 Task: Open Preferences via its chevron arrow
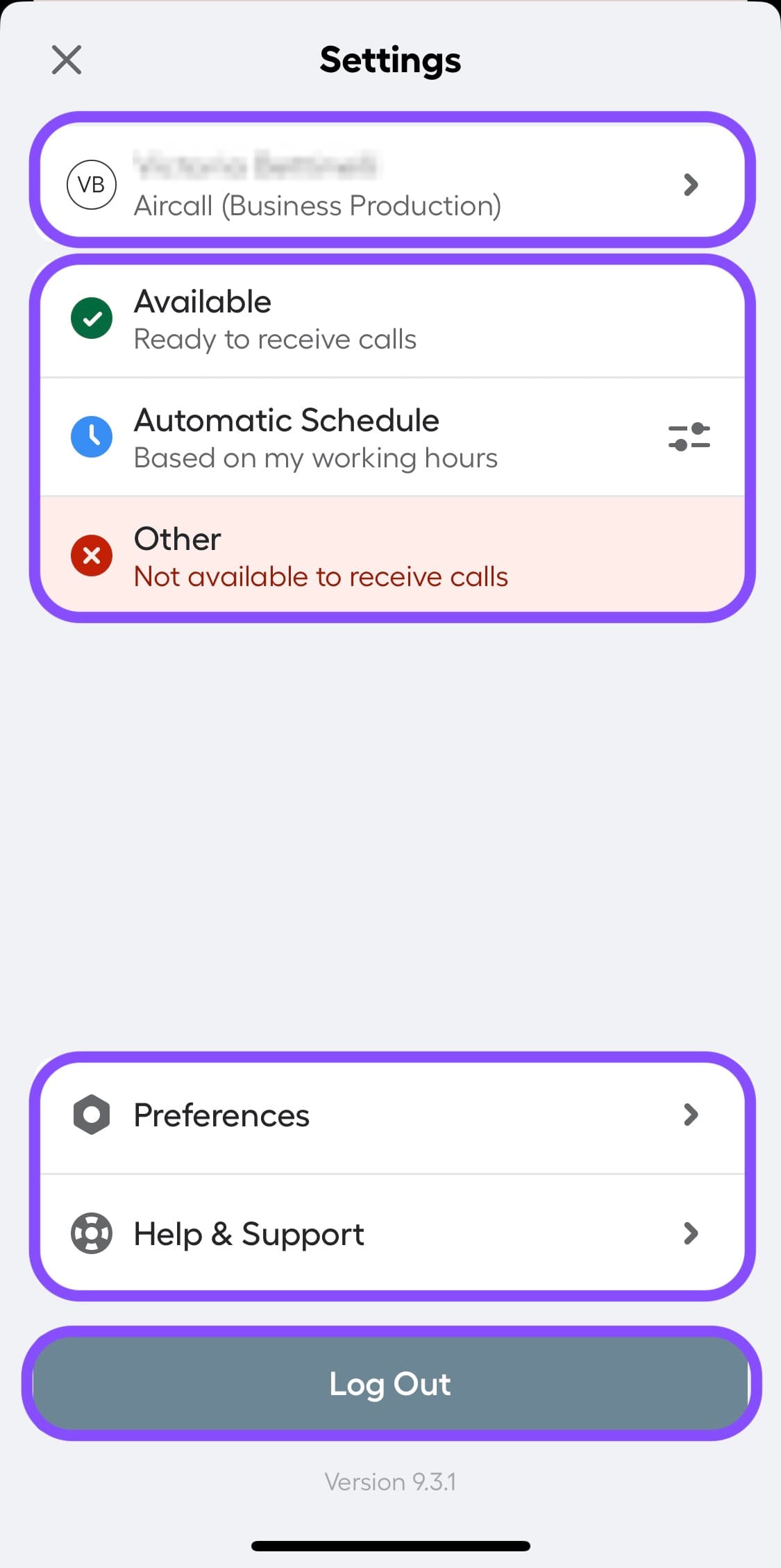691,1115
